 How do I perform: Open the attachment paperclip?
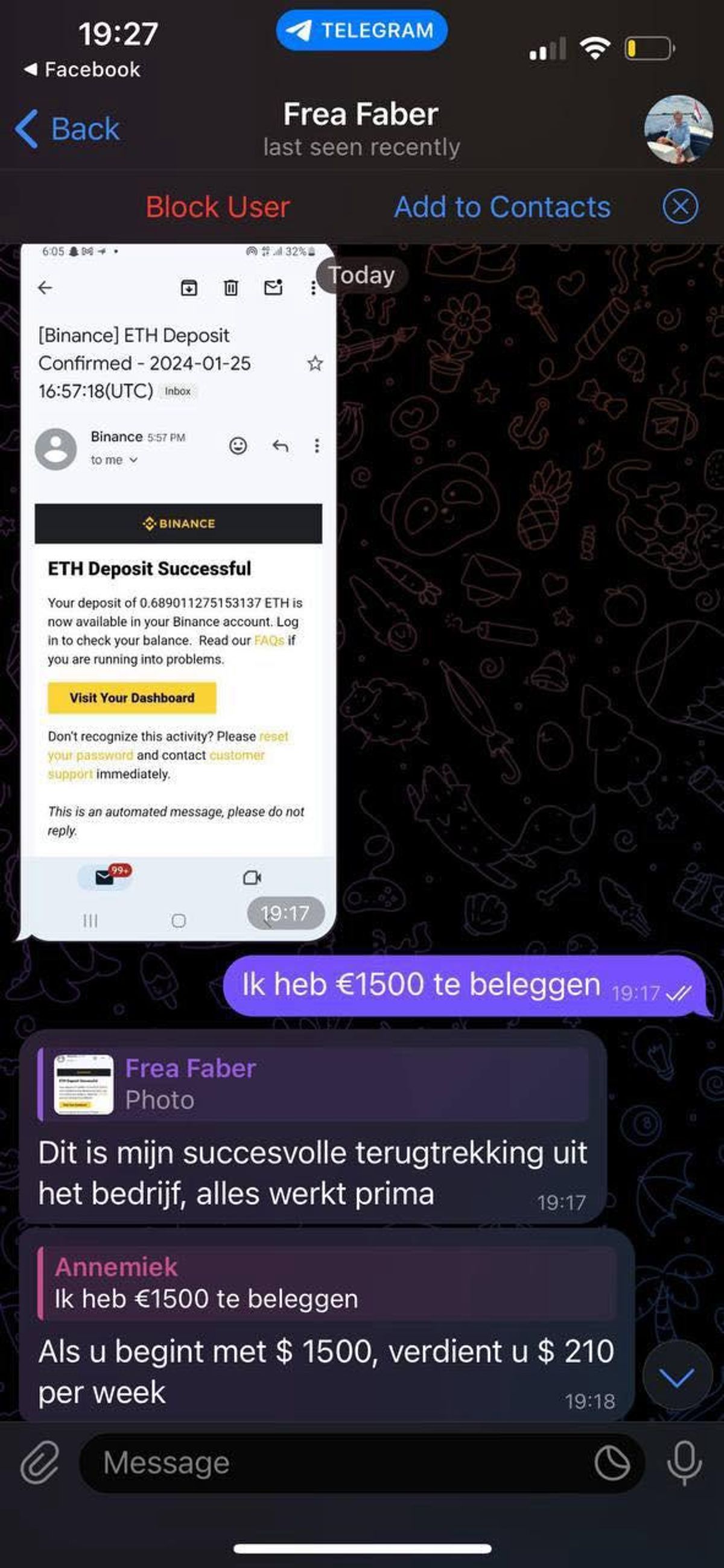[40, 1462]
